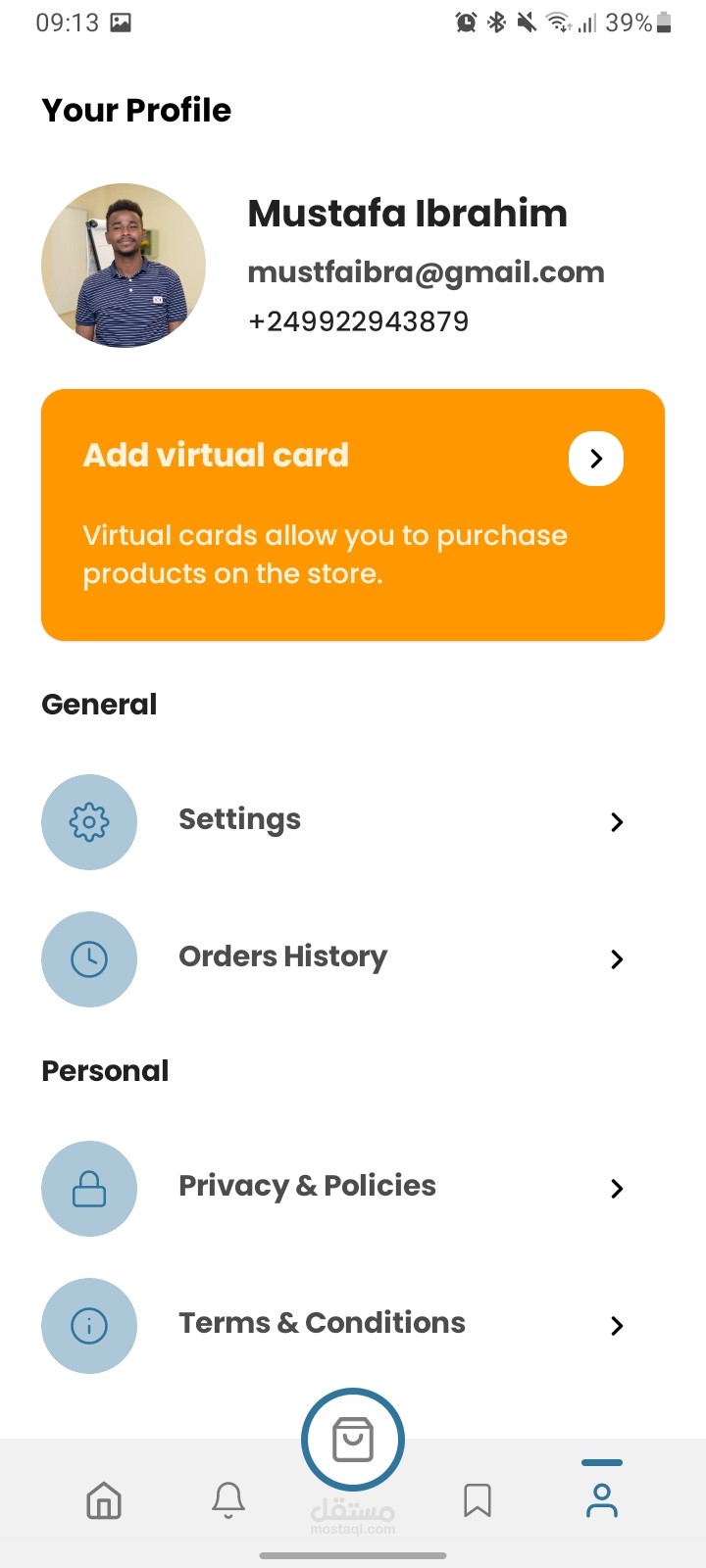Screen dimensions: 706x1568
Task: Tap the center shopping bag button
Action: (353, 1440)
